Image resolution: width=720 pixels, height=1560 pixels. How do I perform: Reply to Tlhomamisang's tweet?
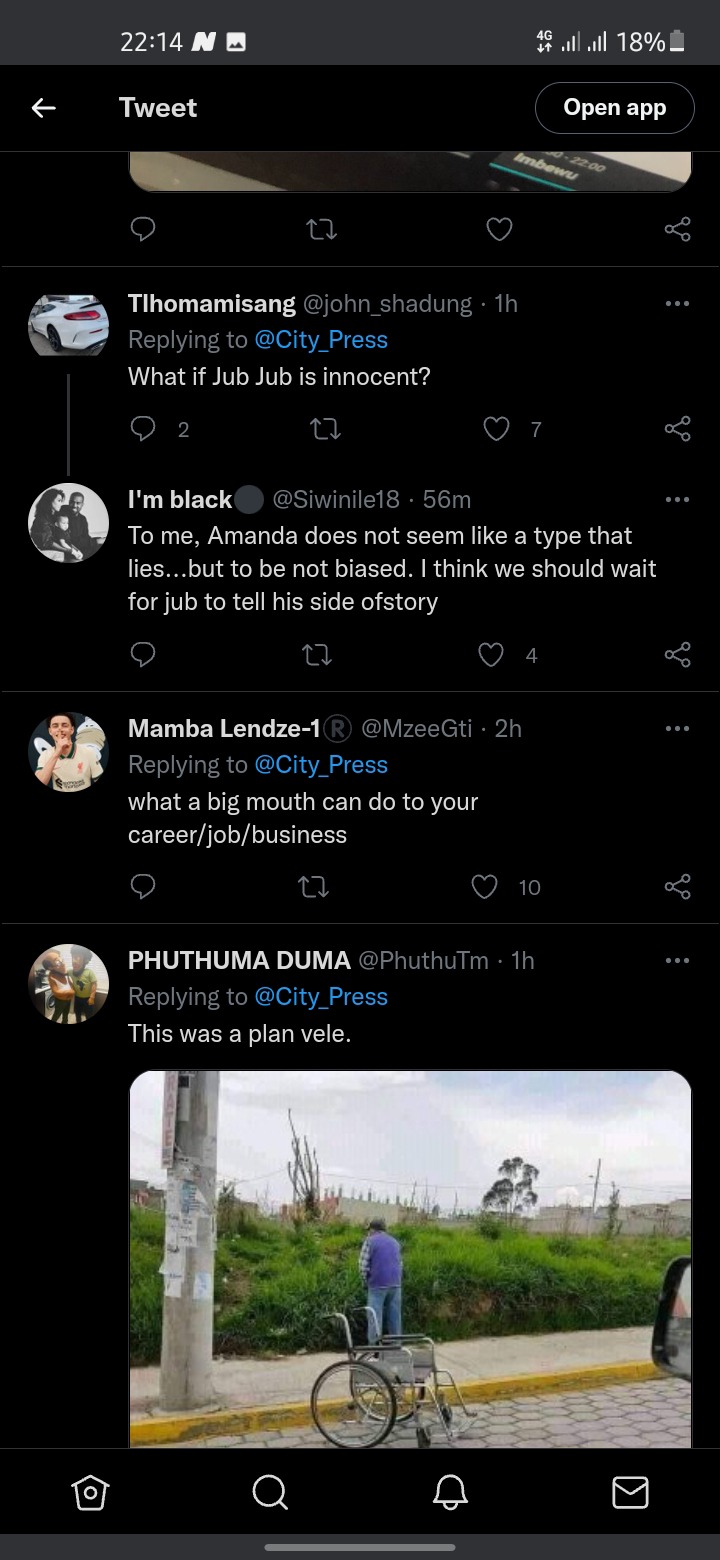(143, 429)
